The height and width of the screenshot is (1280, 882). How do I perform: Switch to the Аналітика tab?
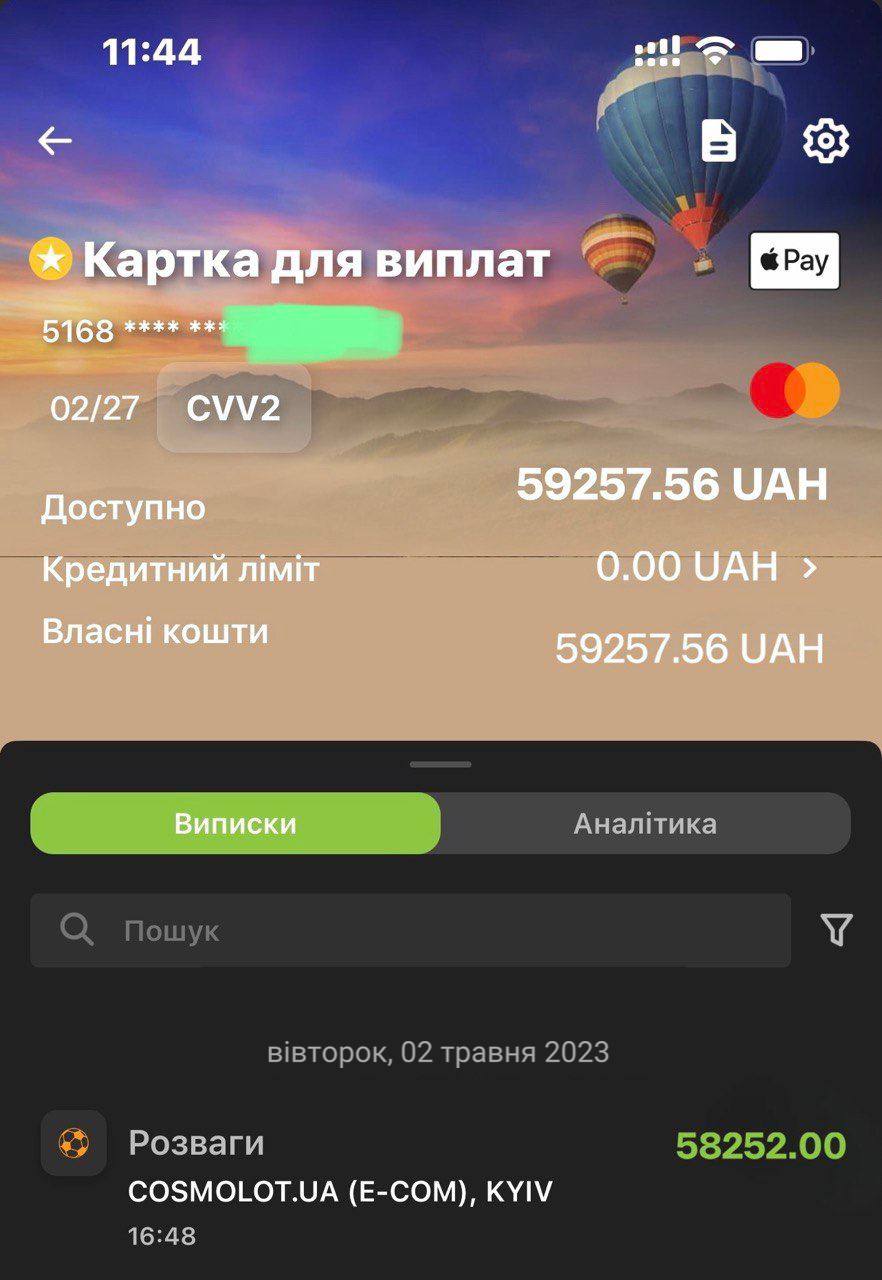point(645,823)
